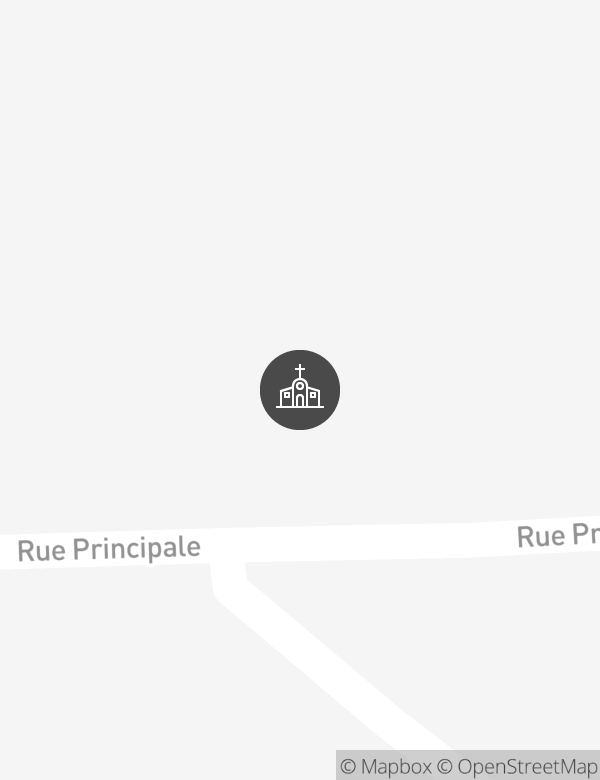
Task: Open the Mapbox attribution link
Action: pyautogui.click(x=386, y=767)
